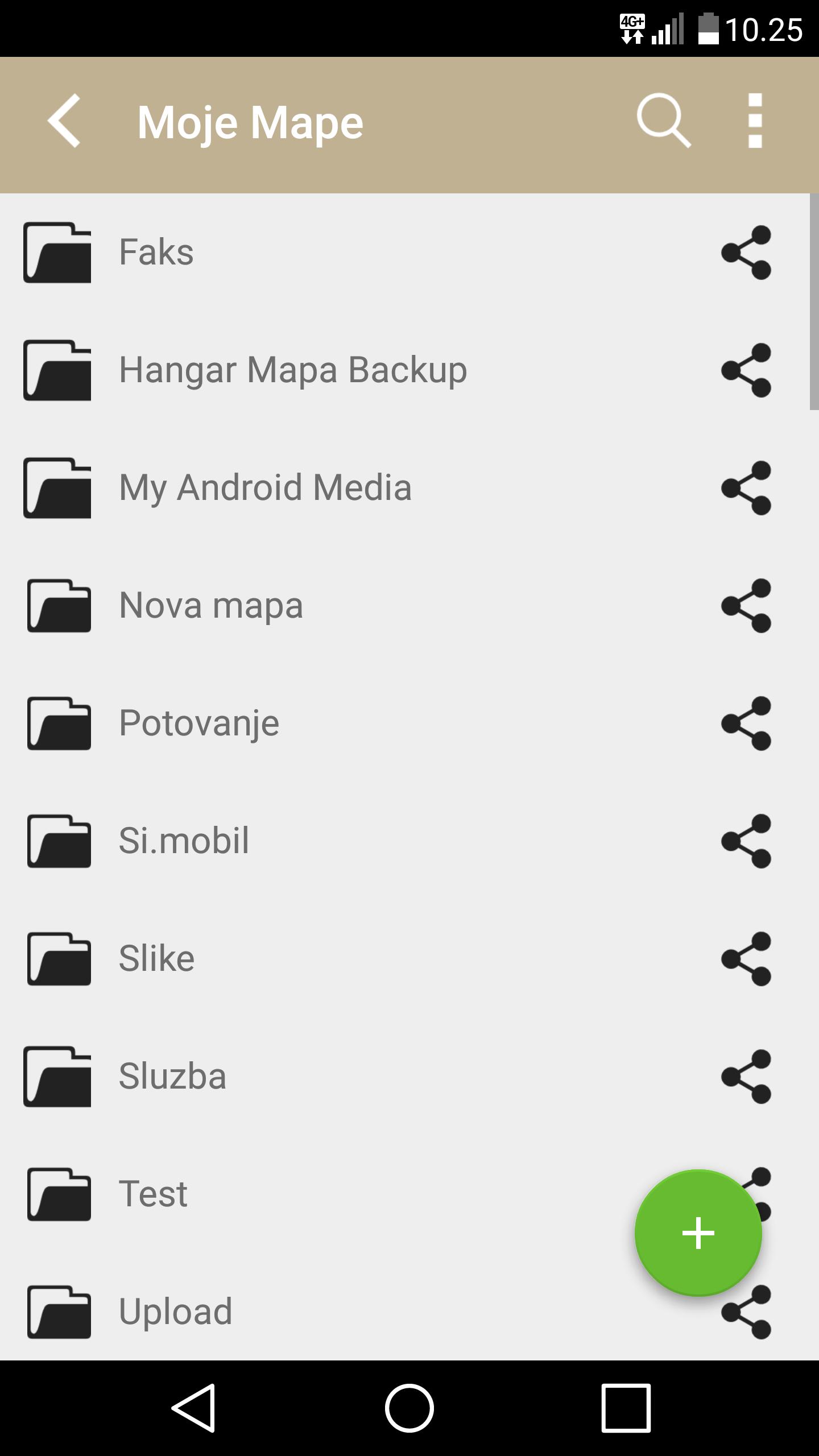The image size is (819, 1456).
Task: Share the Si.mobil folder
Action: click(746, 841)
